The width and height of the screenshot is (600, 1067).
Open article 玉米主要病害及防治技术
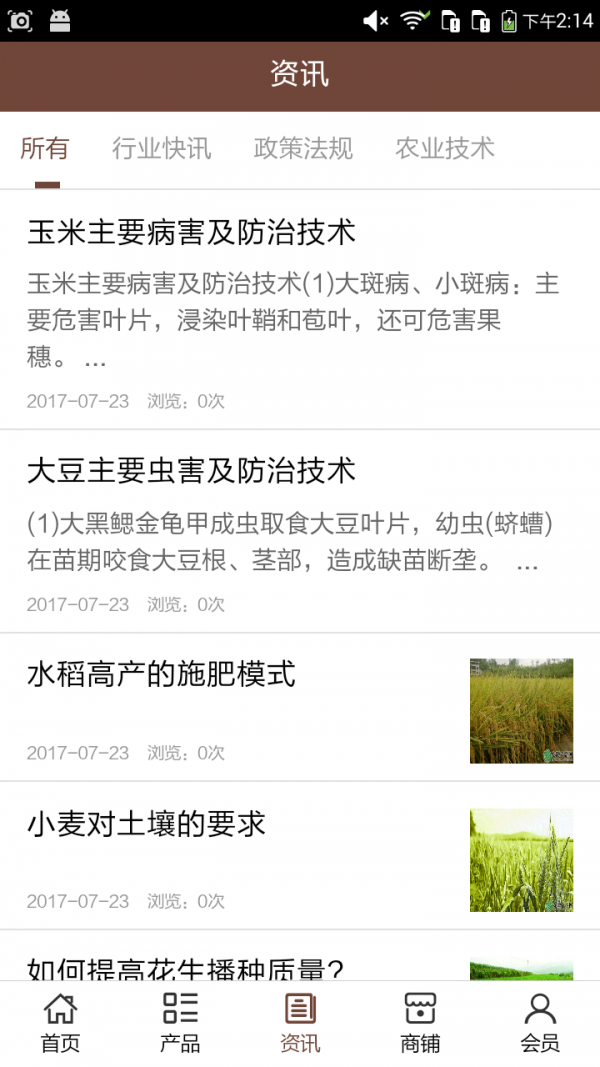coord(191,233)
